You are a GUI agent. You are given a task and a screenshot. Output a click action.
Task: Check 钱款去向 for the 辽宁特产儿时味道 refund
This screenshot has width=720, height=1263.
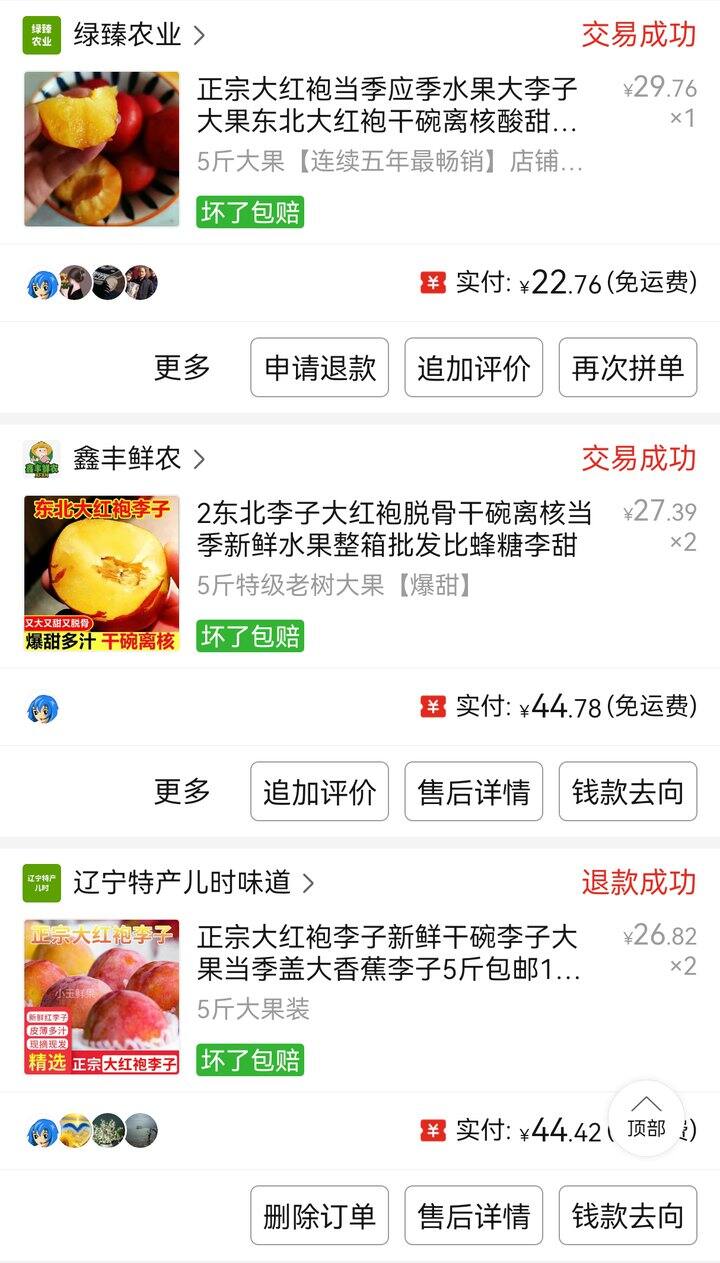click(x=627, y=1216)
